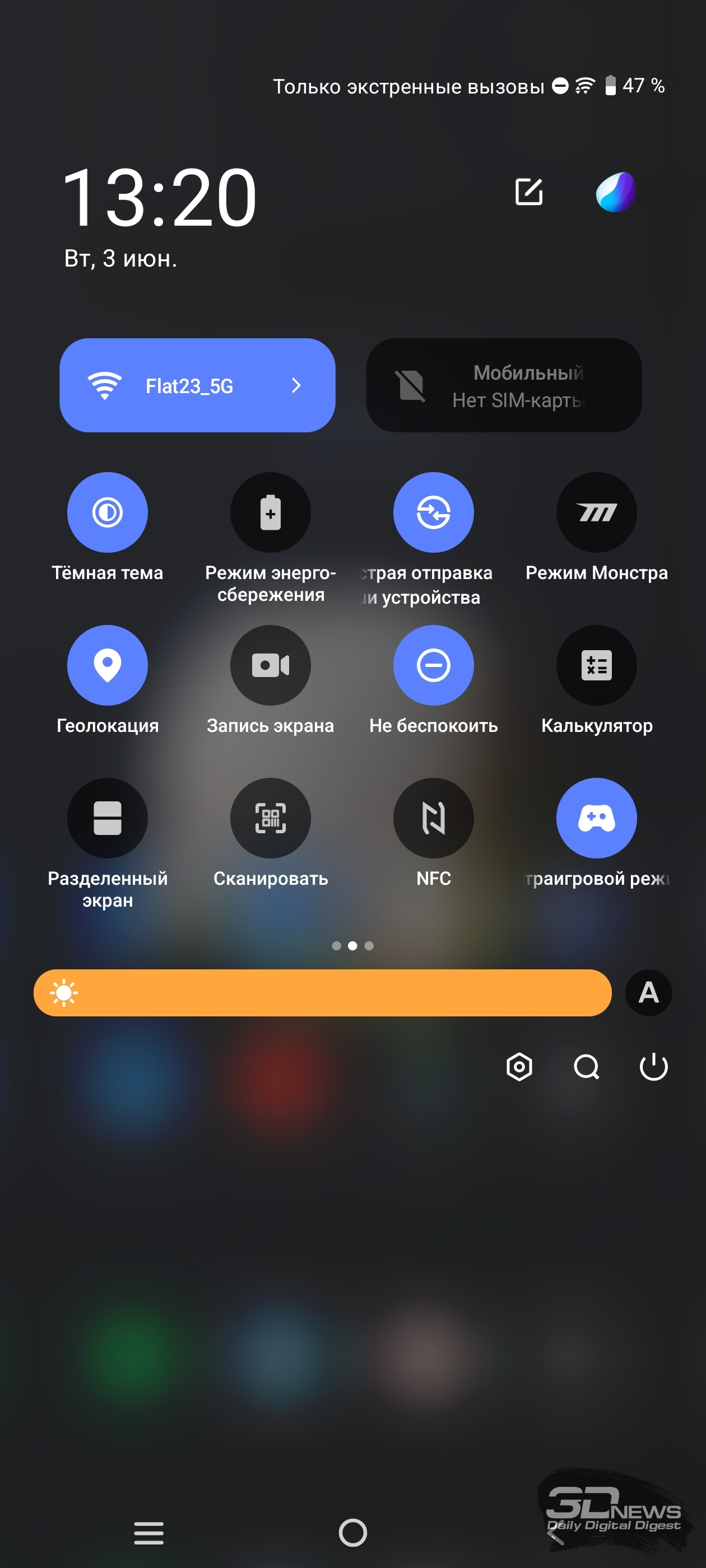Image resolution: width=706 pixels, height=1568 pixels.
Task: Open the Калькулятор shortcut
Action: point(596,665)
